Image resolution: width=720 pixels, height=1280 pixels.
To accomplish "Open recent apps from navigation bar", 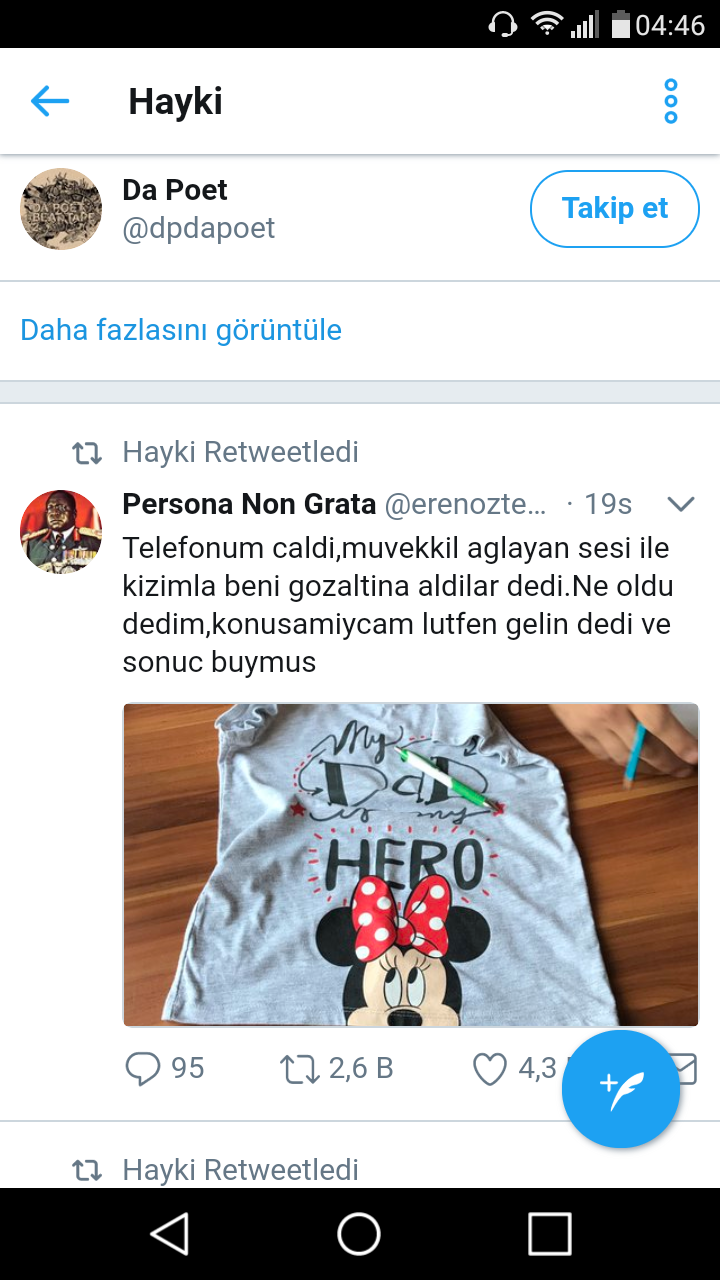I will pos(549,1234).
